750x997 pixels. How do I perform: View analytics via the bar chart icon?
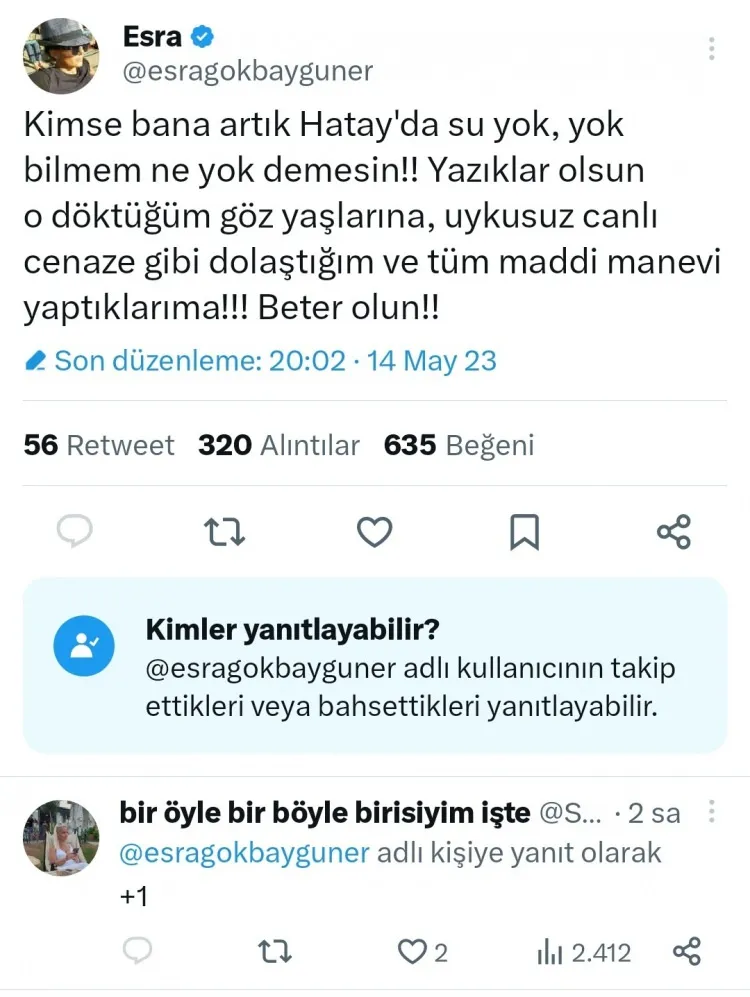coord(552,952)
